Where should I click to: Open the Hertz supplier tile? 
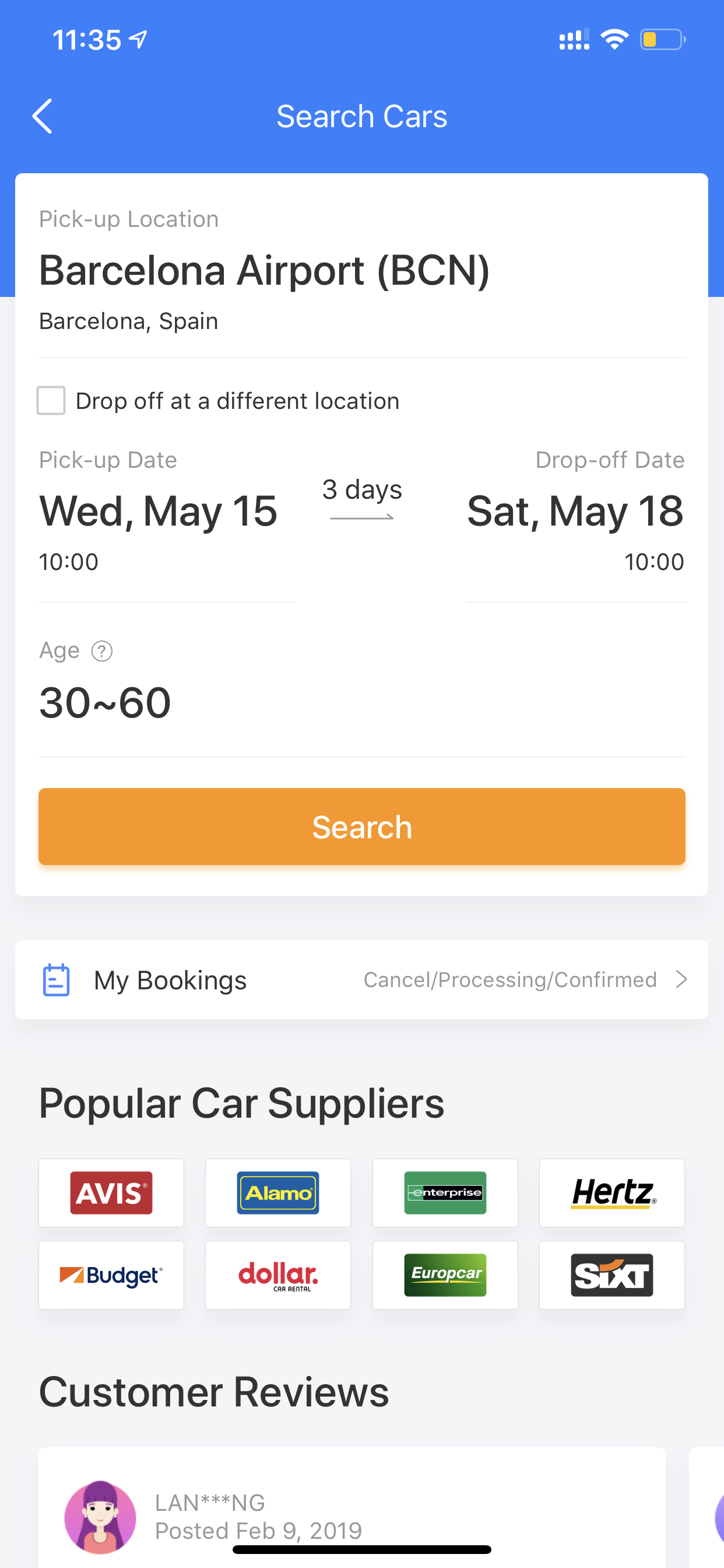tap(612, 1192)
